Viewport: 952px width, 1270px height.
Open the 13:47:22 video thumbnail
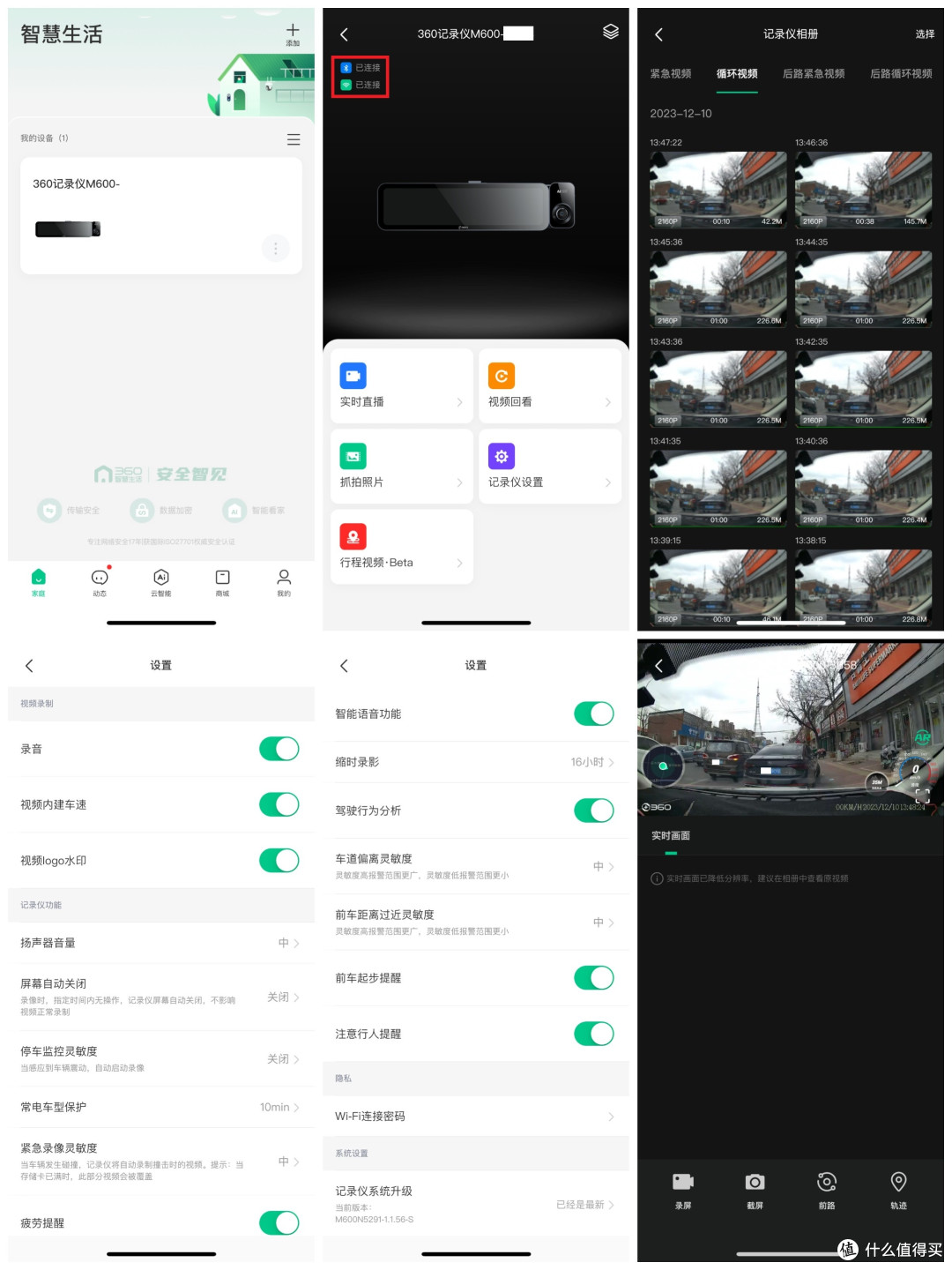click(x=718, y=190)
